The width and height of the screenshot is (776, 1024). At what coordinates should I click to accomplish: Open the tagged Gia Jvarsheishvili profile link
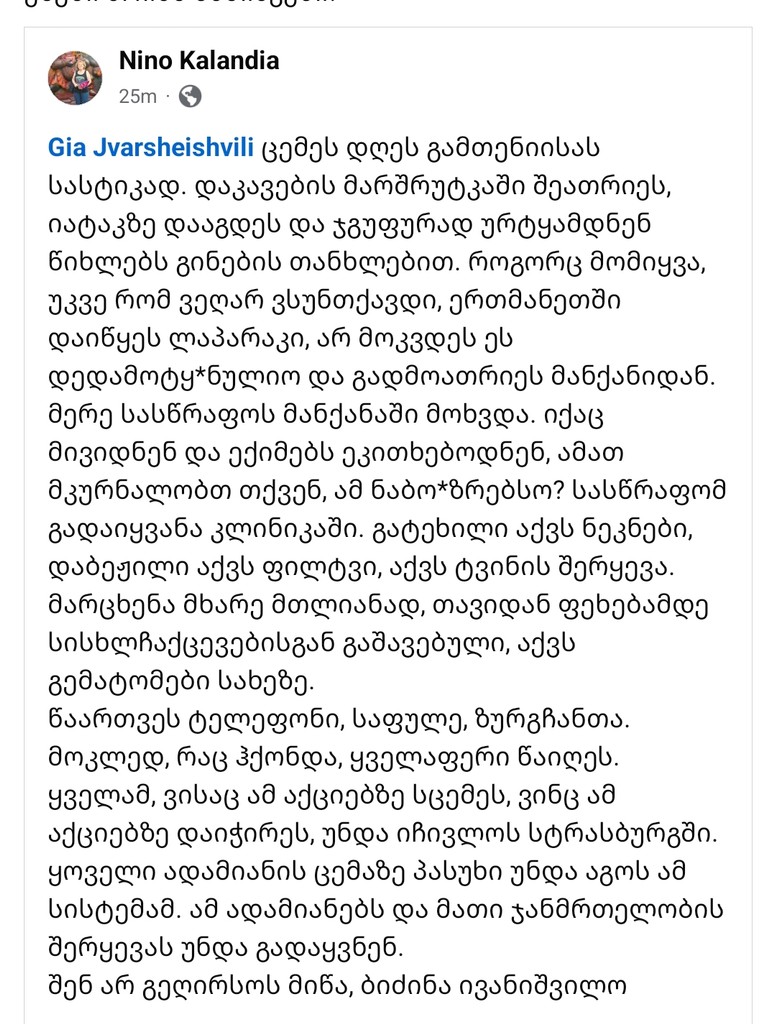[149, 147]
